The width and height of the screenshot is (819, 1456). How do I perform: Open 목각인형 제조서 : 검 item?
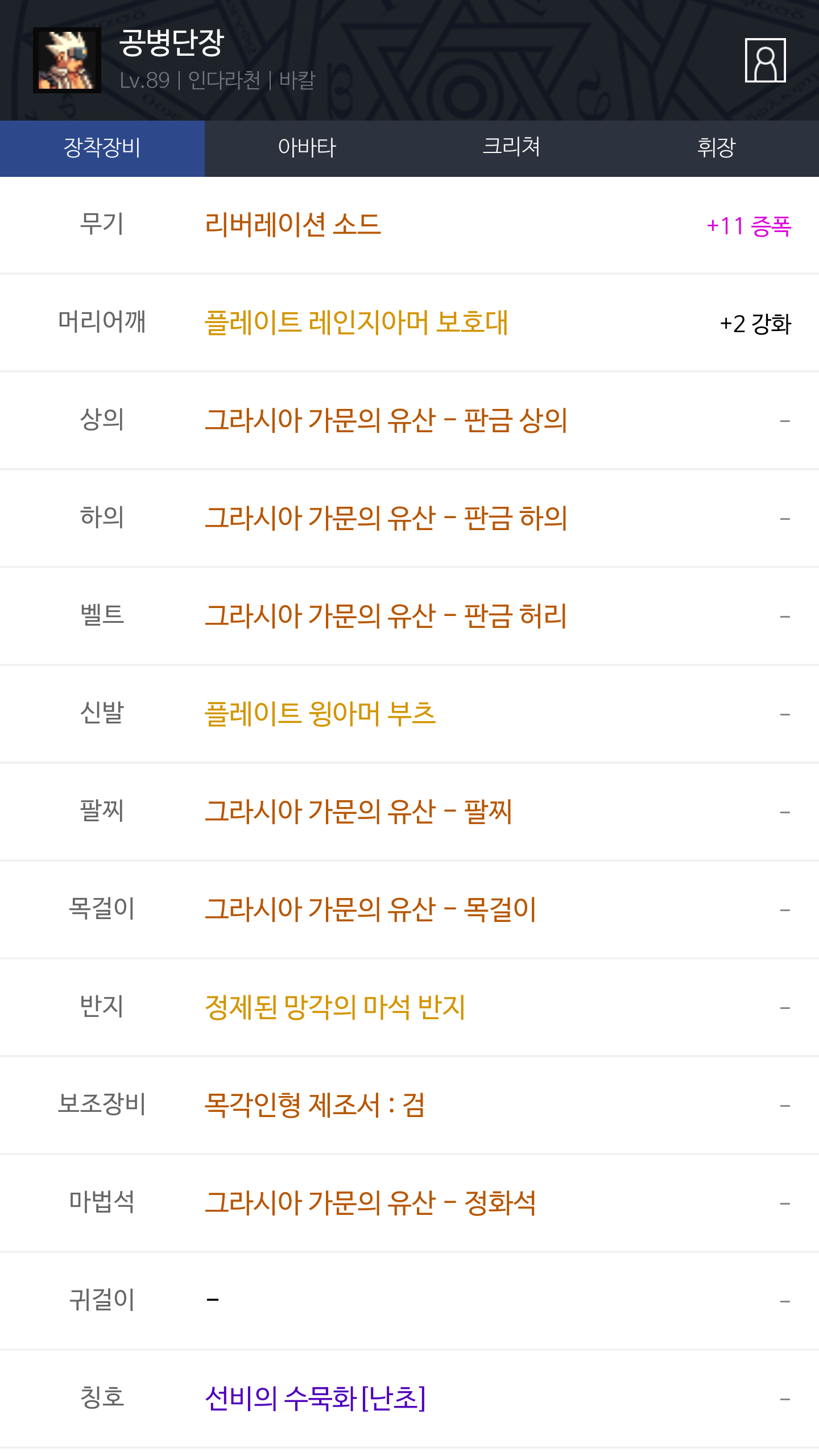(315, 1105)
